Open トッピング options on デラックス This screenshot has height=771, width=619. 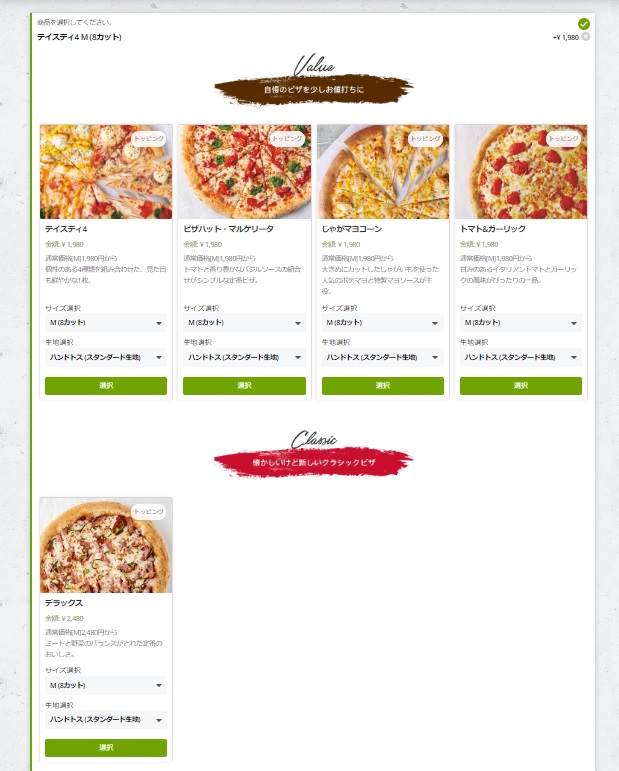click(x=149, y=511)
